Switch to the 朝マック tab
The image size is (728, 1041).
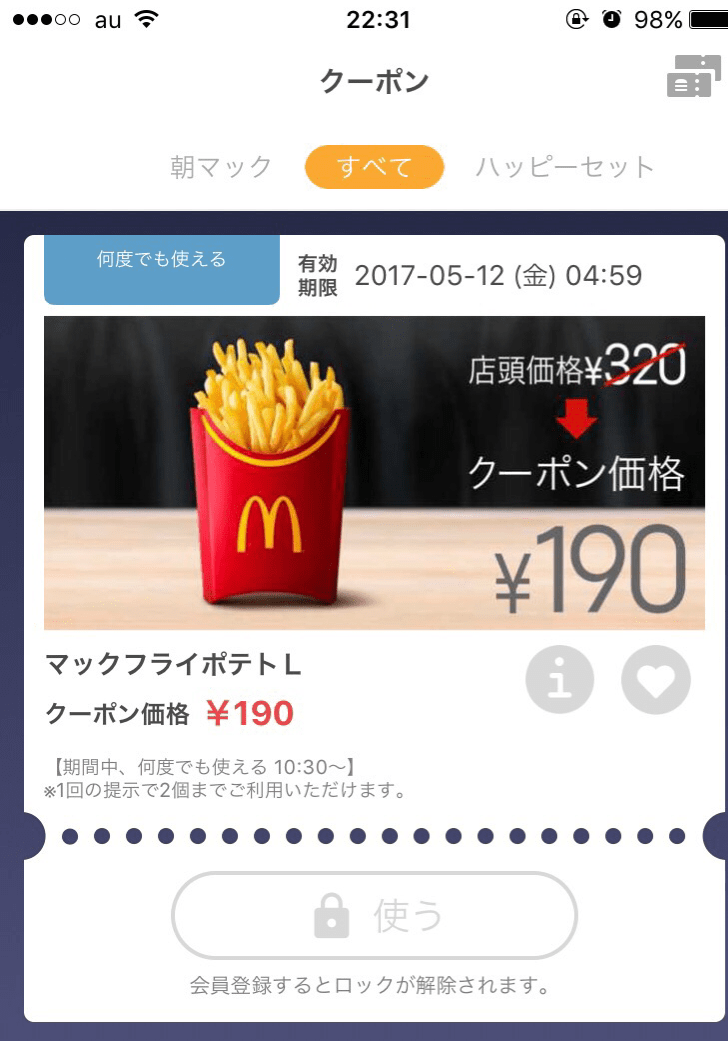[221, 167]
